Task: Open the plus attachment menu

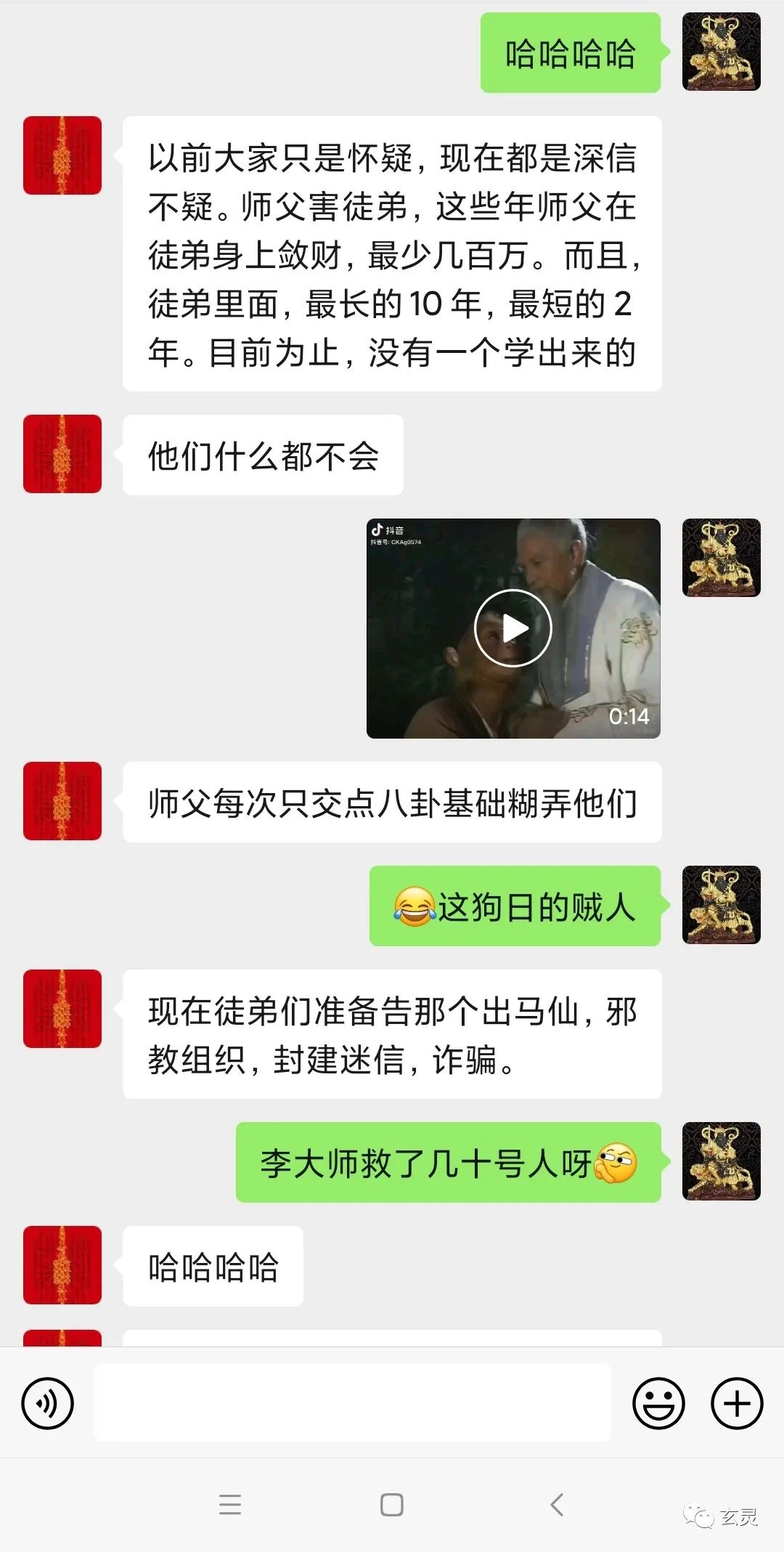Action: tap(736, 1402)
